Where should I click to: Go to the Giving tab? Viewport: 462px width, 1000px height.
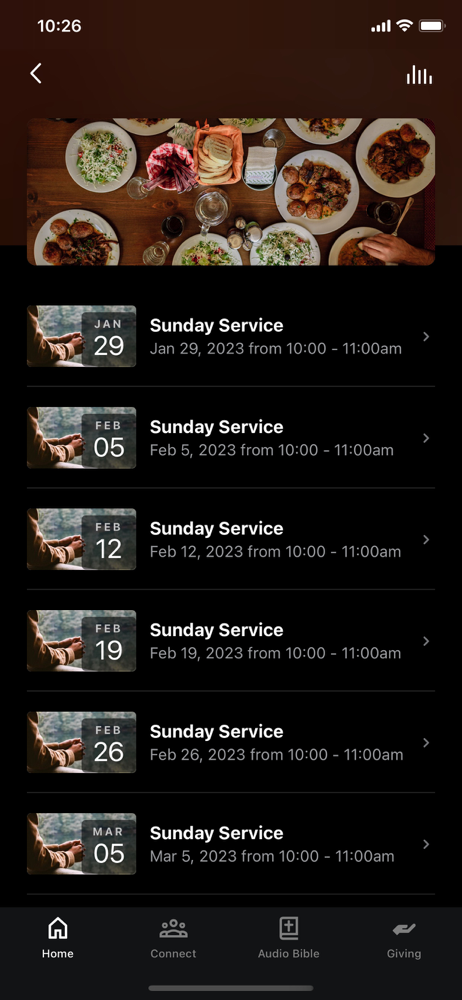pyautogui.click(x=404, y=938)
